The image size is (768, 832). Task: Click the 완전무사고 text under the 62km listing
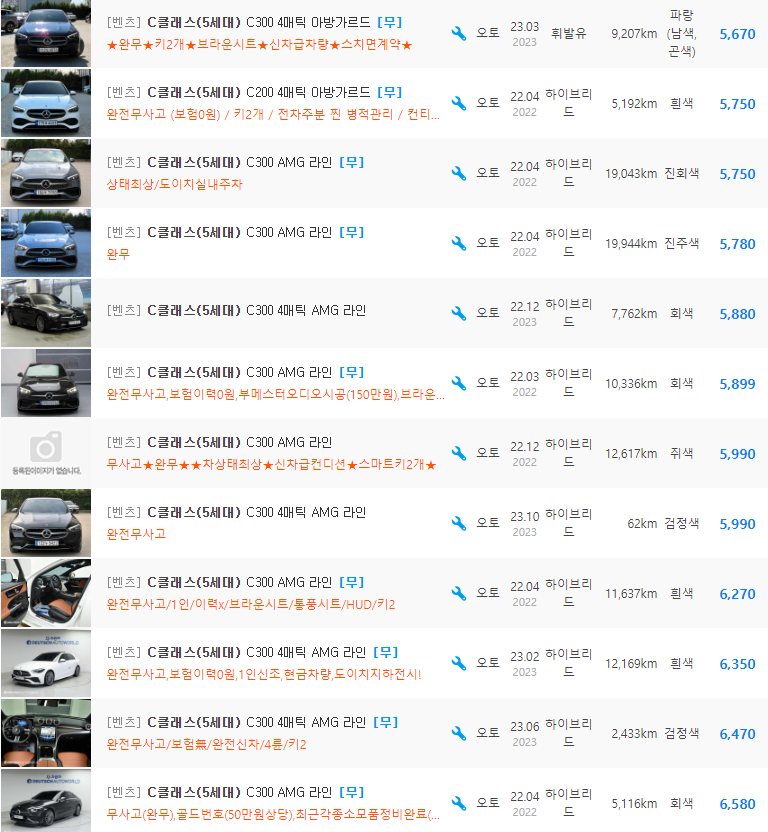(133, 535)
